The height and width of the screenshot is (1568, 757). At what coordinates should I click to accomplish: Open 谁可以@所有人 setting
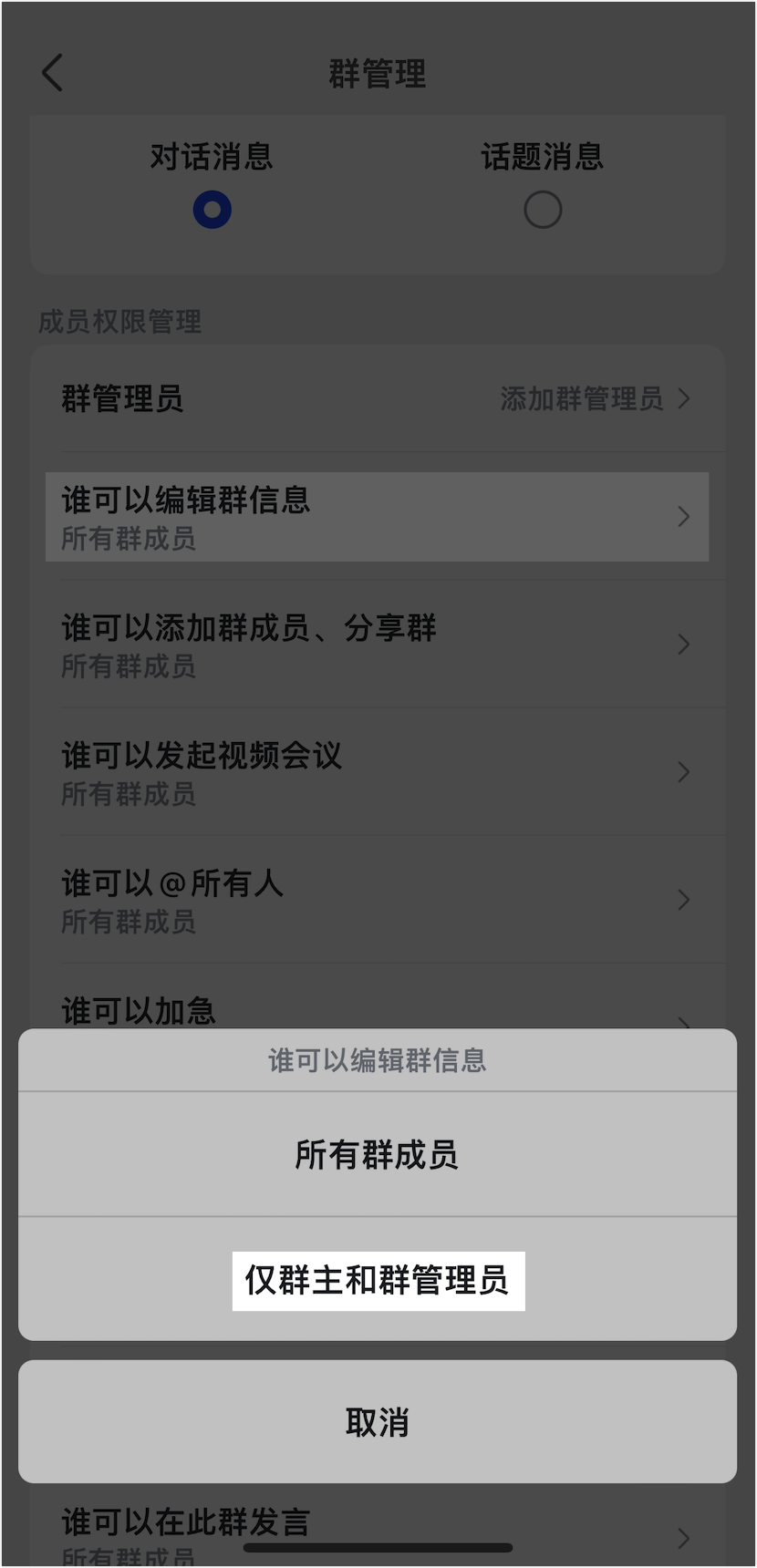(378, 900)
